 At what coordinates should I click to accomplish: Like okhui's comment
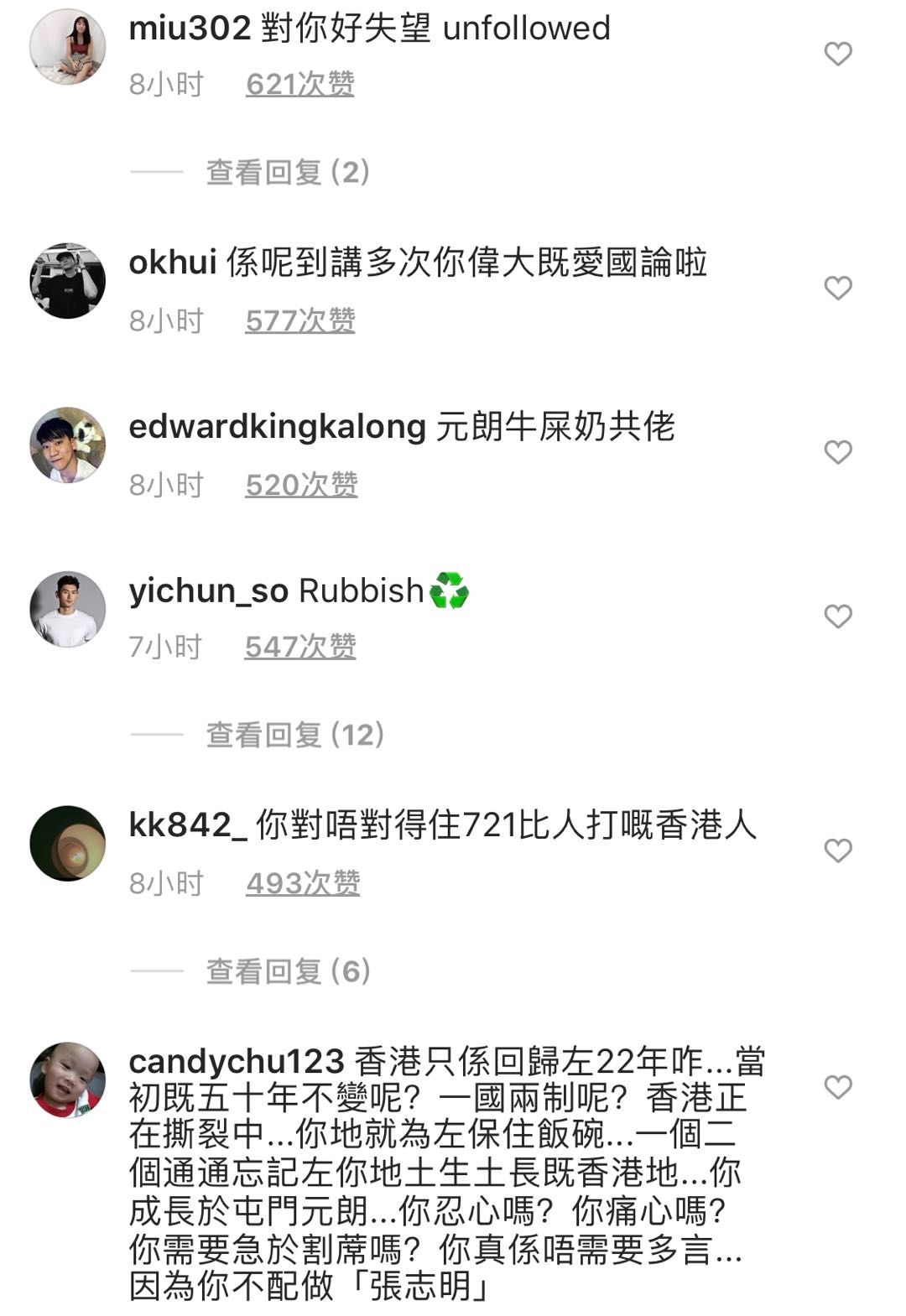(x=837, y=289)
